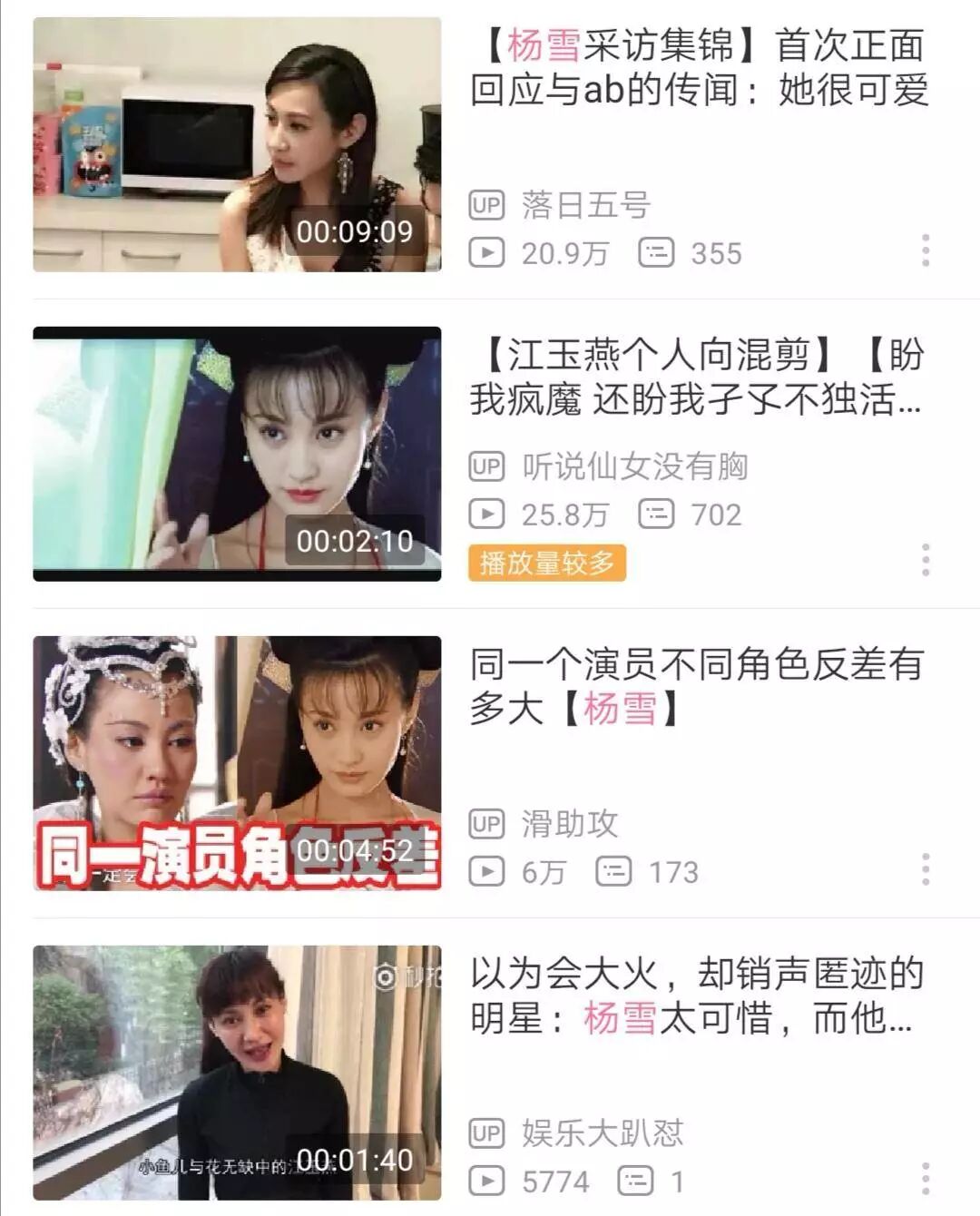Image resolution: width=980 pixels, height=1216 pixels.
Task: Open the 听说仙女没有胸 video's overflow menu
Action: tap(925, 560)
